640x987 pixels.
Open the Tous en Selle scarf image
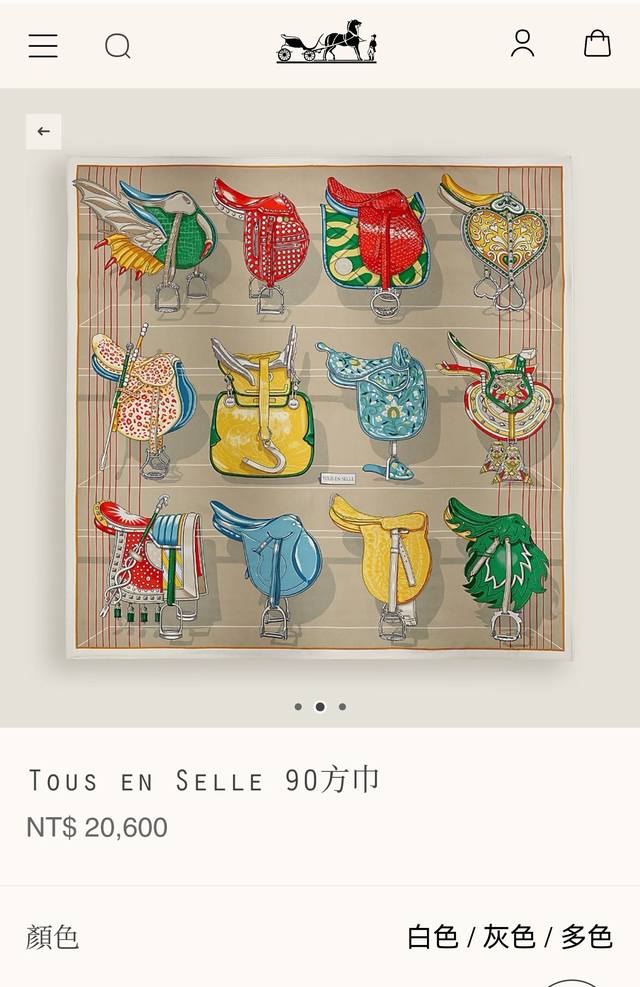point(320,407)
